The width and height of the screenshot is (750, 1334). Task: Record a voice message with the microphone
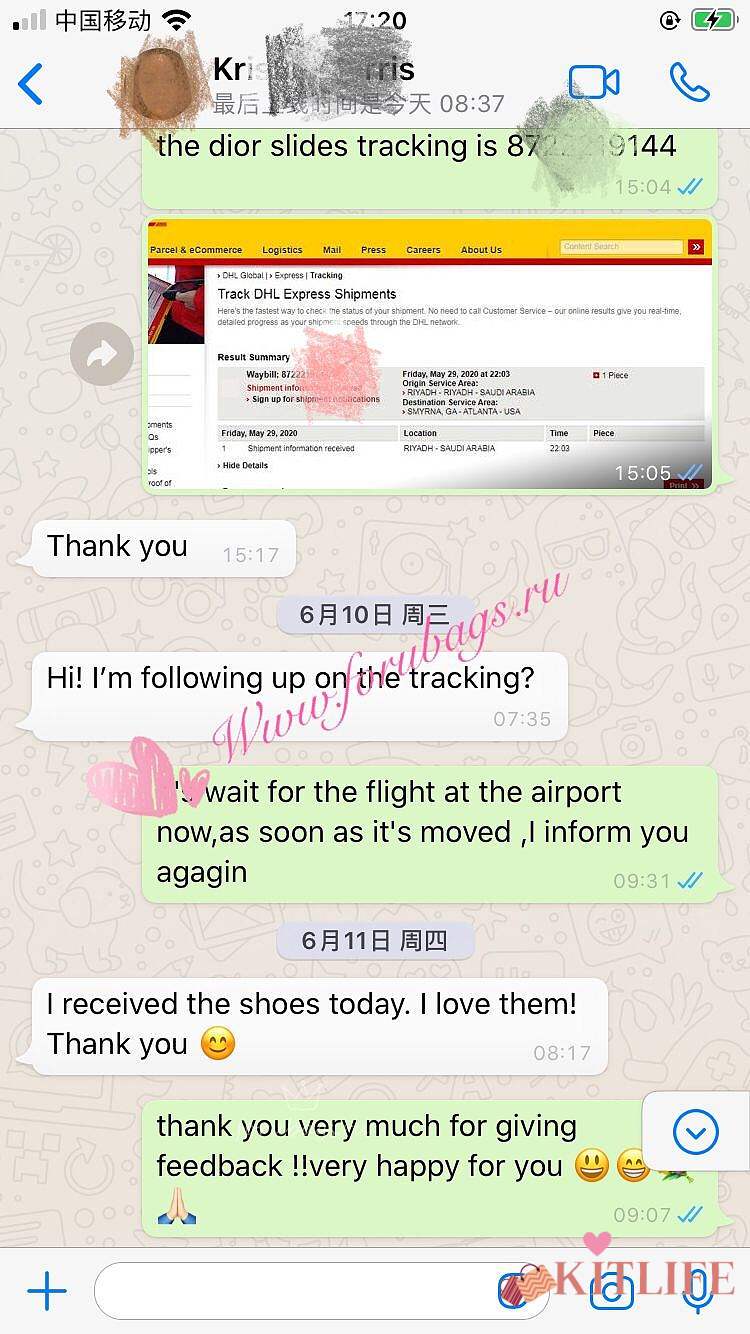[x=696, y=1292]
